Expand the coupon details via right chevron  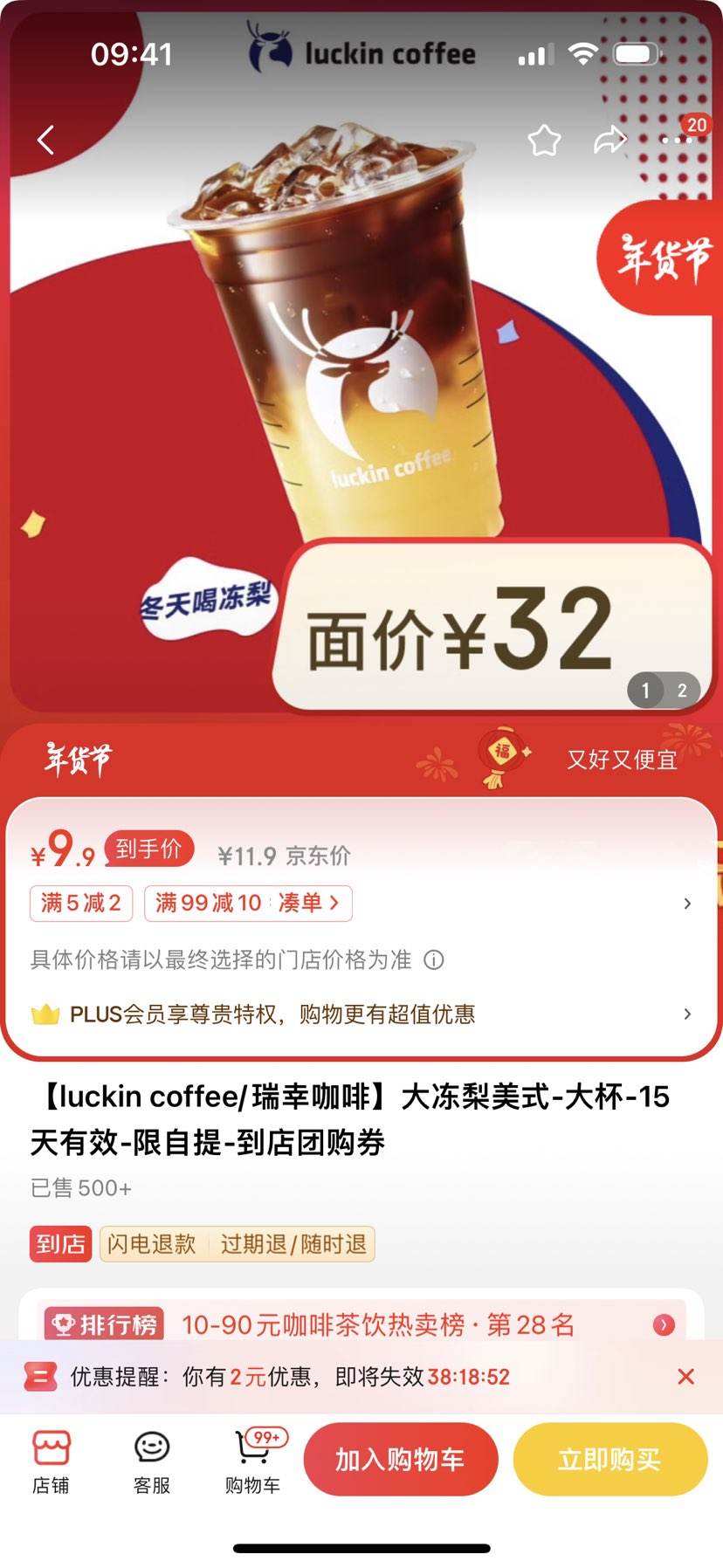tap(686, 904)
